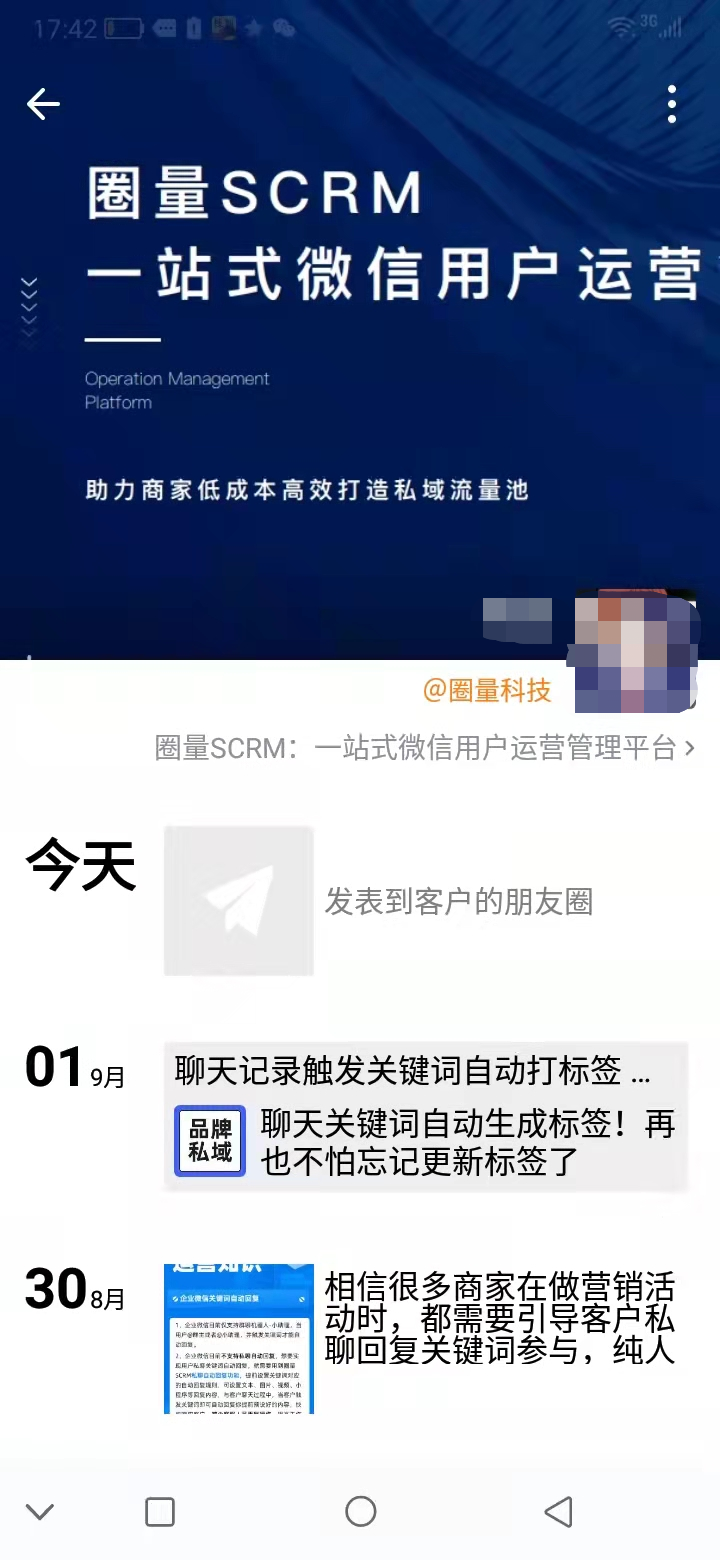Go back using the top arrow
The height and width of the screenshot is (1560, 720).
click(43, 104)
